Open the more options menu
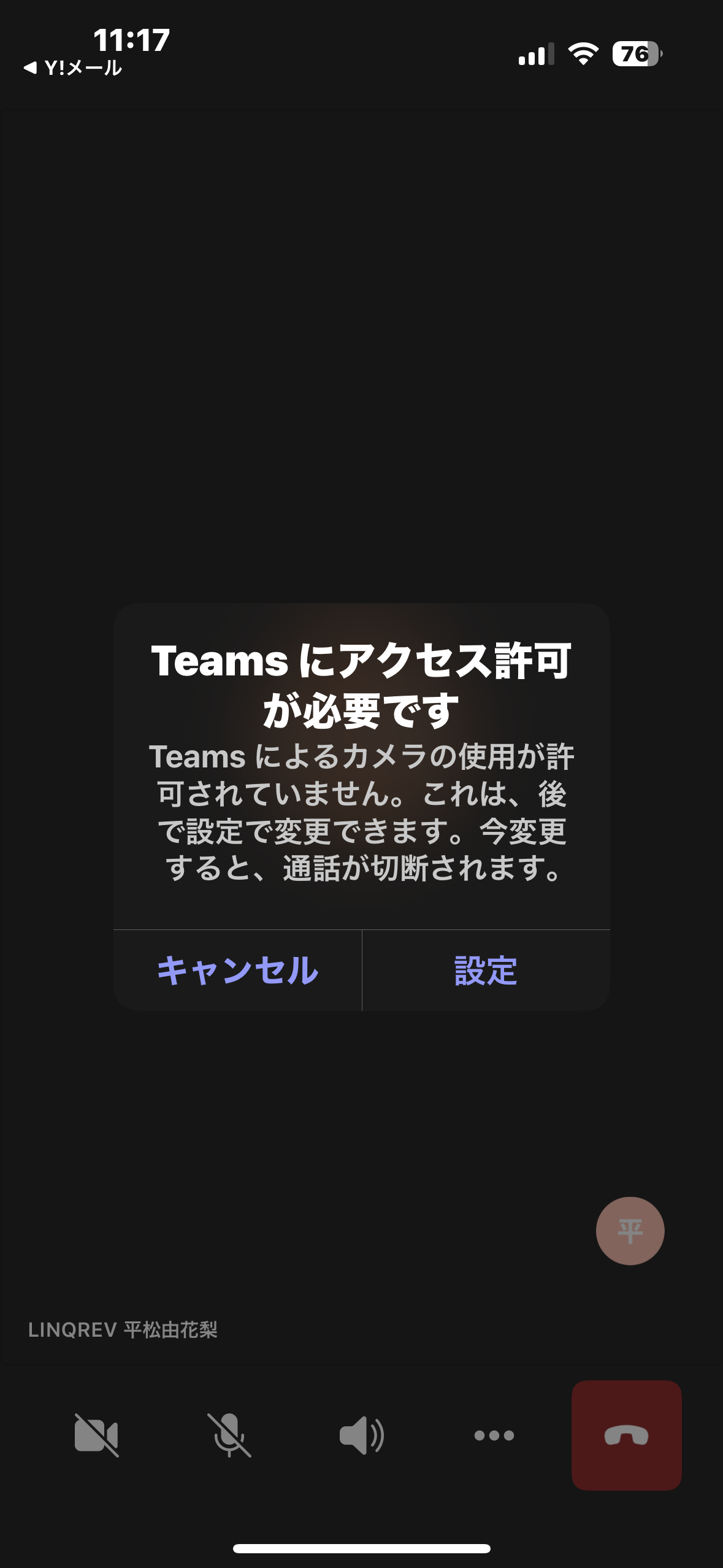Image resolution: width=723 pixels, height=1568 pixels. coord(494,1435)
